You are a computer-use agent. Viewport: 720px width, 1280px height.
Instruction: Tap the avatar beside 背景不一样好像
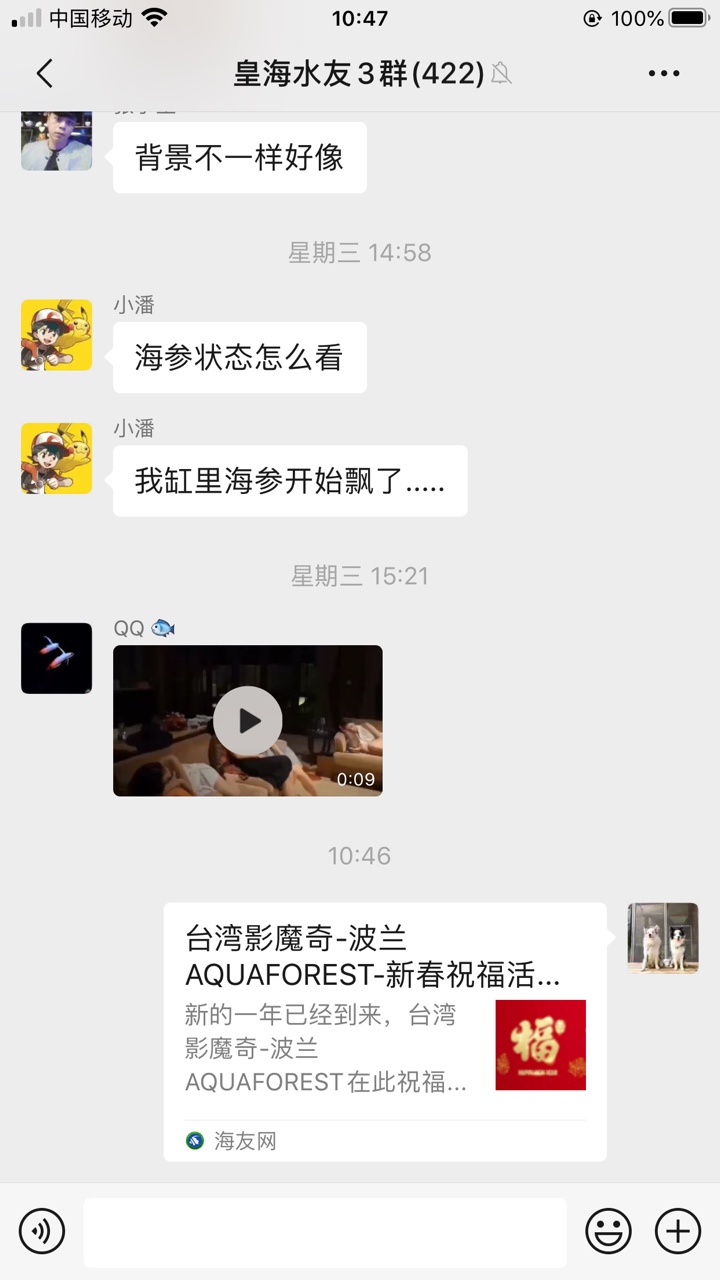click(x=57, y=140)
